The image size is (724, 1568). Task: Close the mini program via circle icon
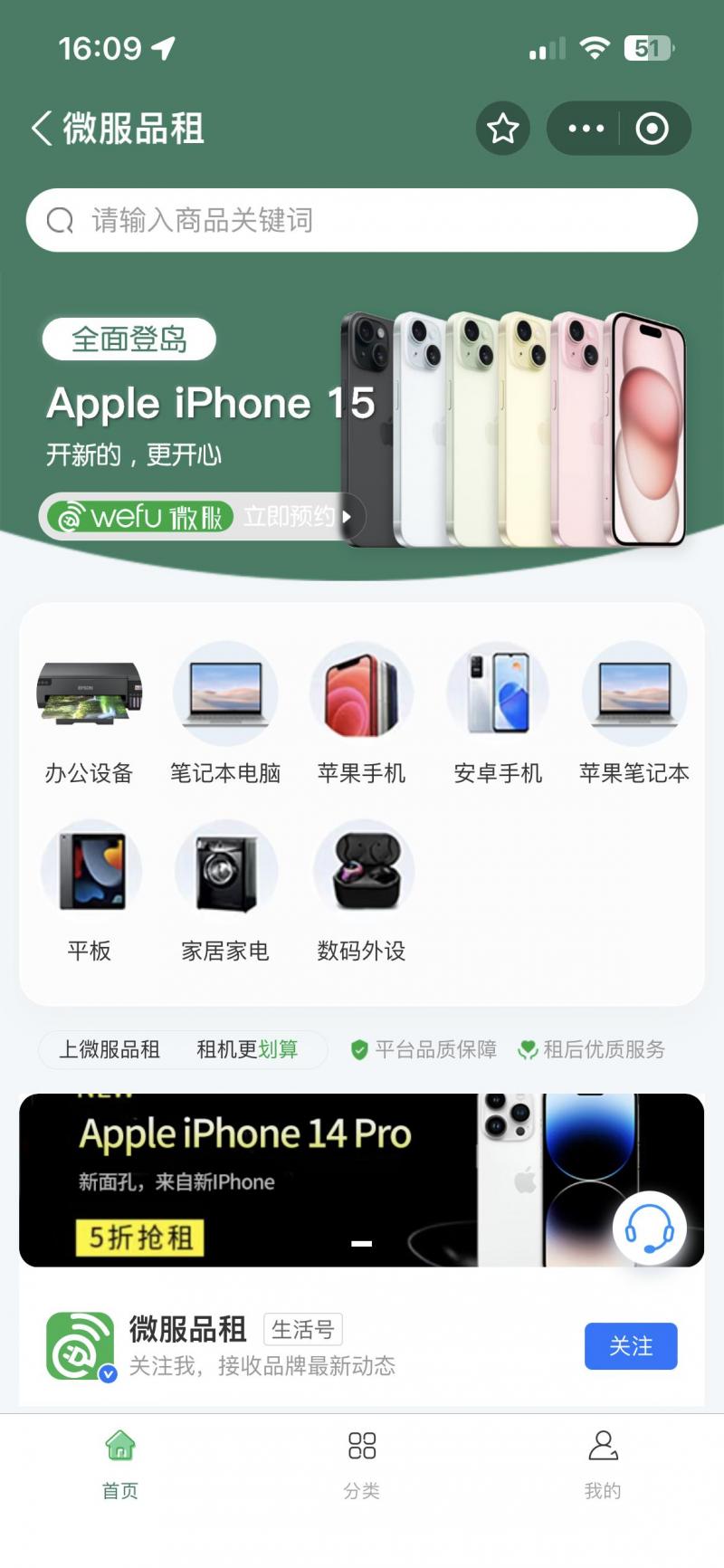point(652,129)
